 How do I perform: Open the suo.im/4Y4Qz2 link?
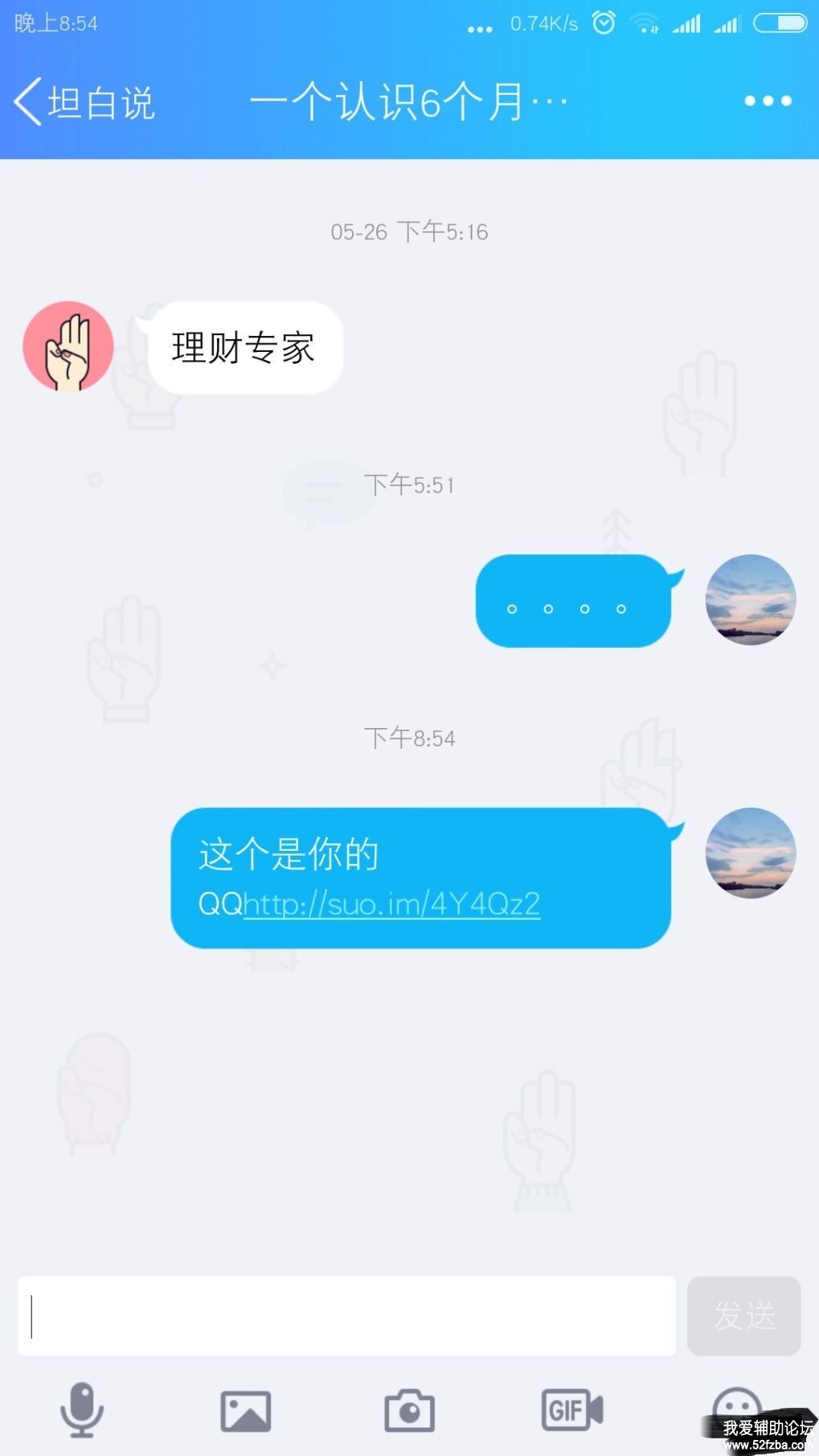click(392, 905)
